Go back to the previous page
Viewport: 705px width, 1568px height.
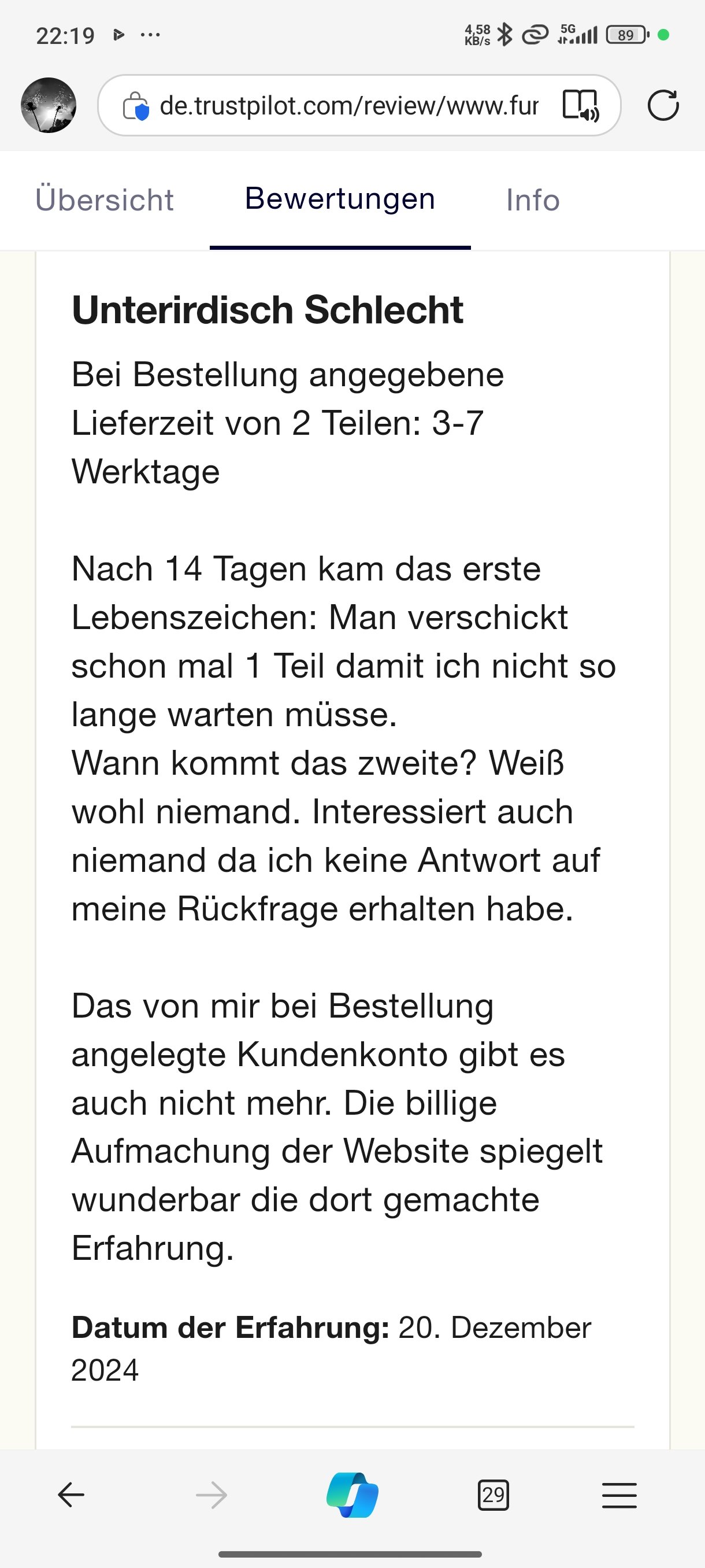point(71,1495)
